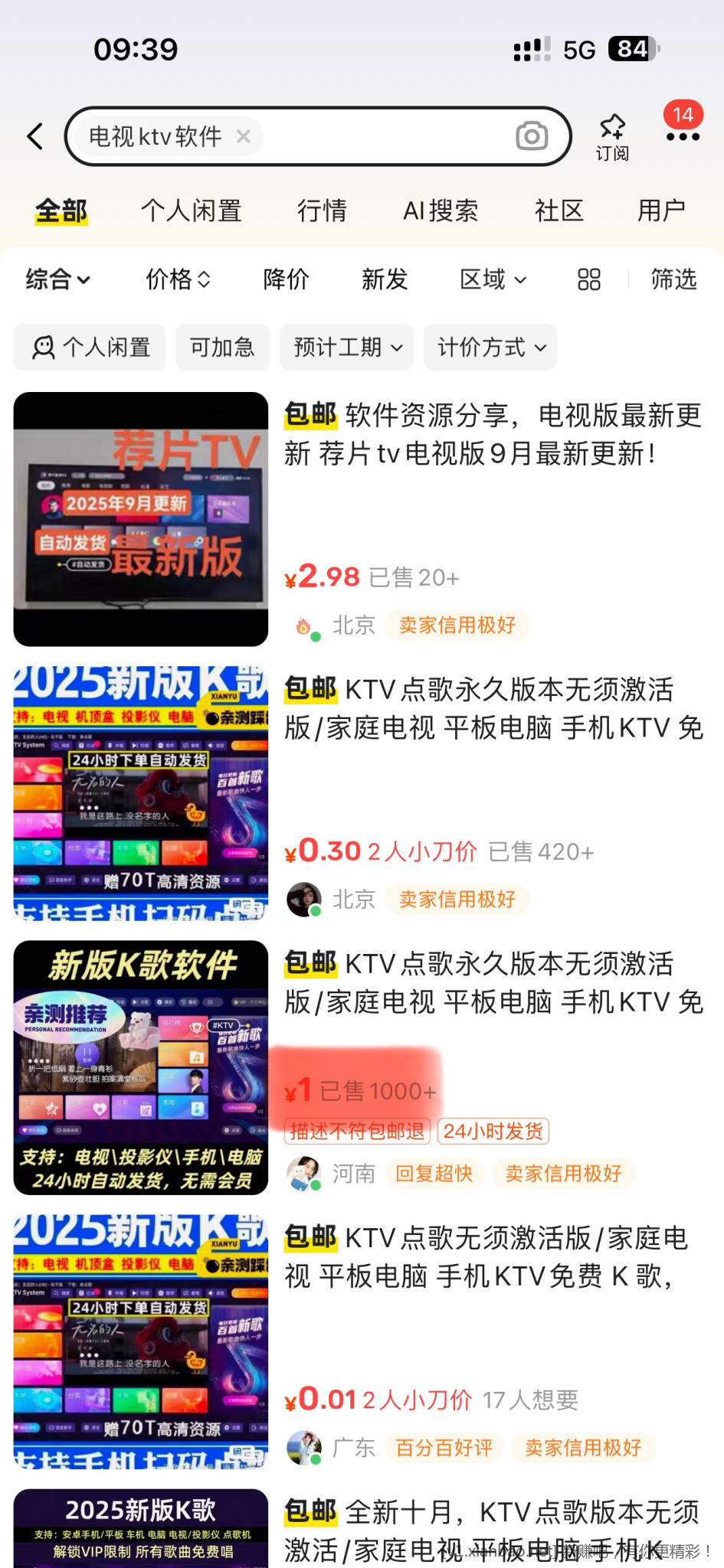
Task: Expand the 区域 region dropdown
Action: [493, 279]
